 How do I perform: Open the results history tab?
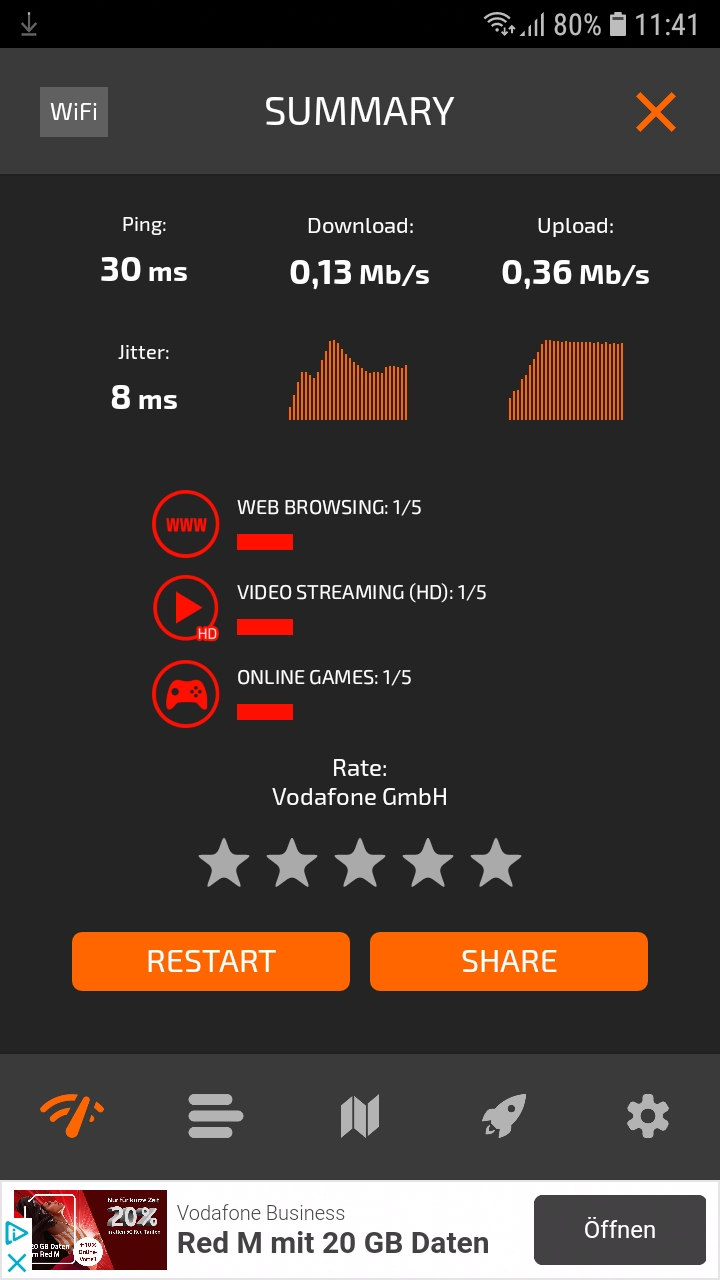point(215,1116)
